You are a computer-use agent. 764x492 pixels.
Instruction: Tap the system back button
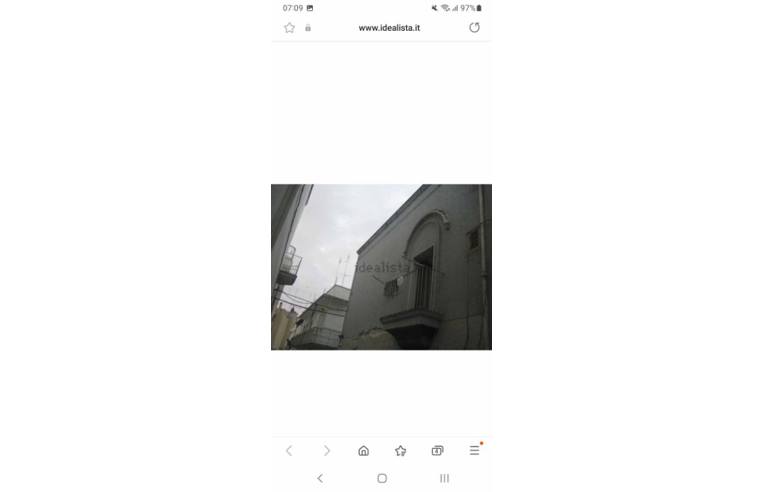(x=320, y=479)
